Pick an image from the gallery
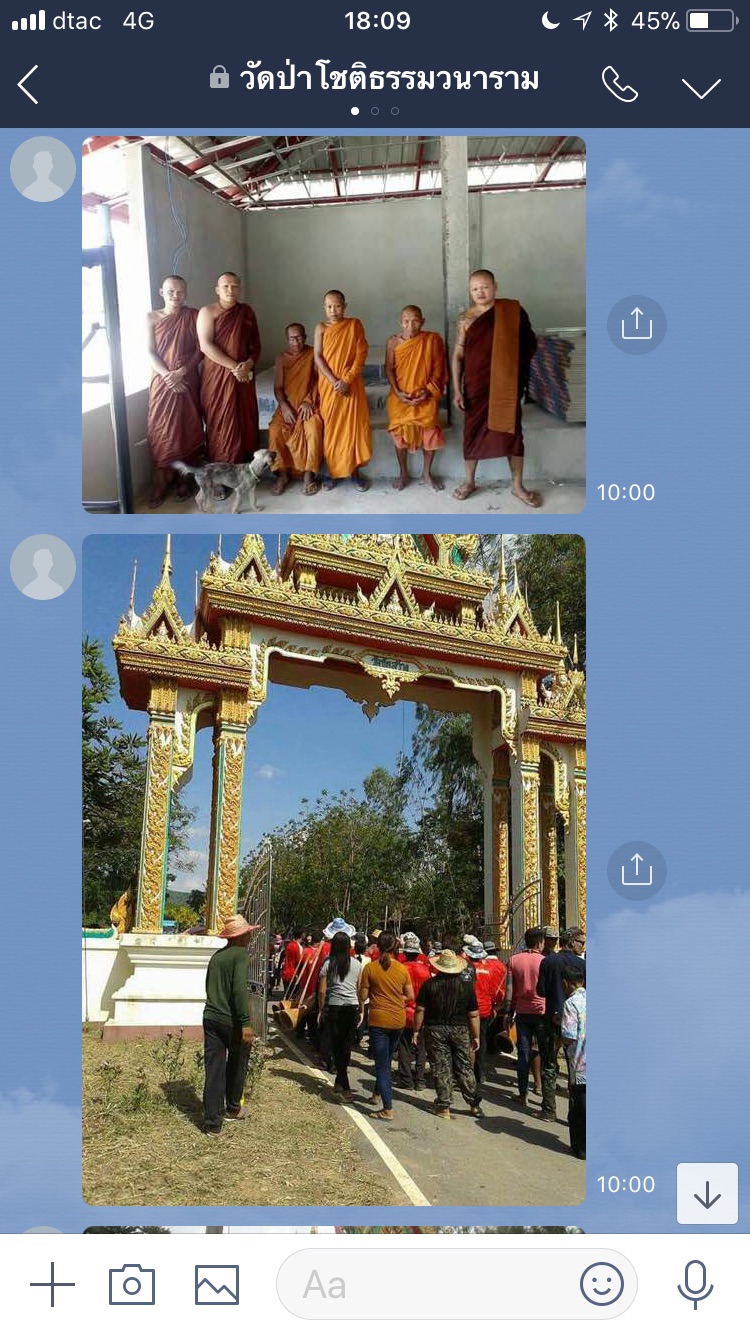750x1334 pixels. (x=217, y=1284)
